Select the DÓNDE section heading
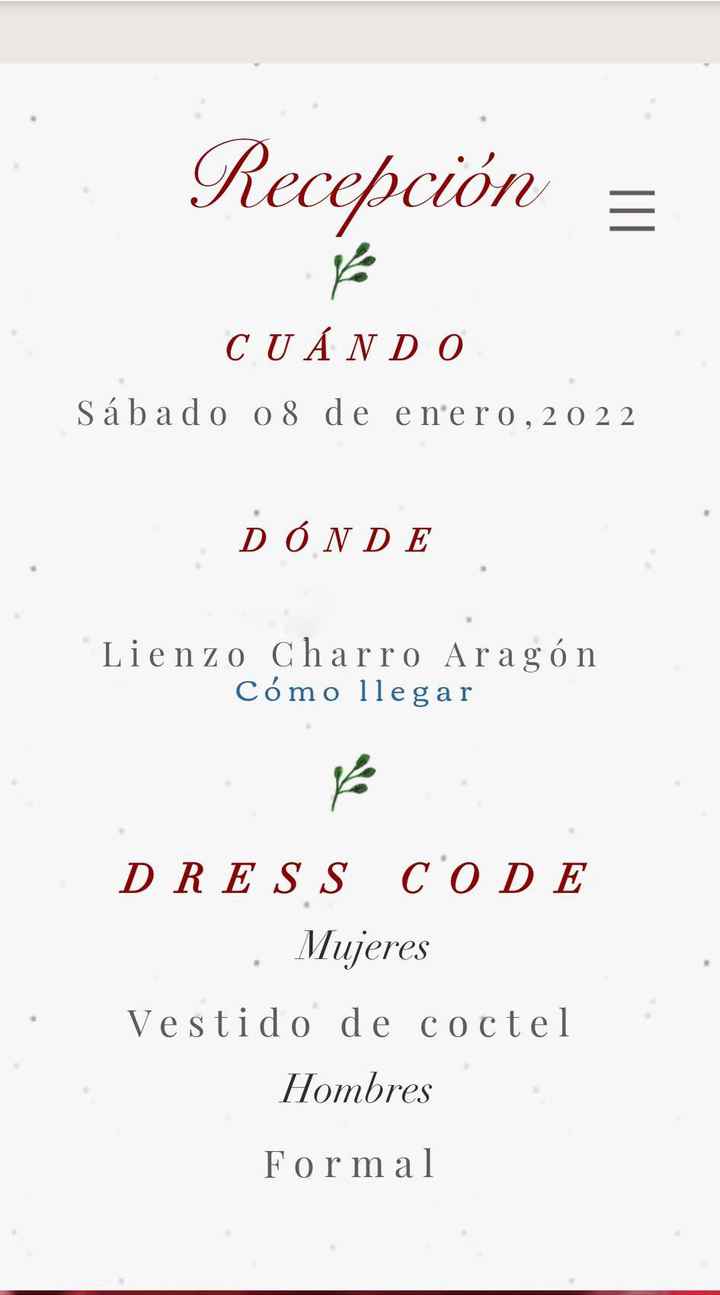The width and height of the screenshot is (720, 1295). point(336,538)
